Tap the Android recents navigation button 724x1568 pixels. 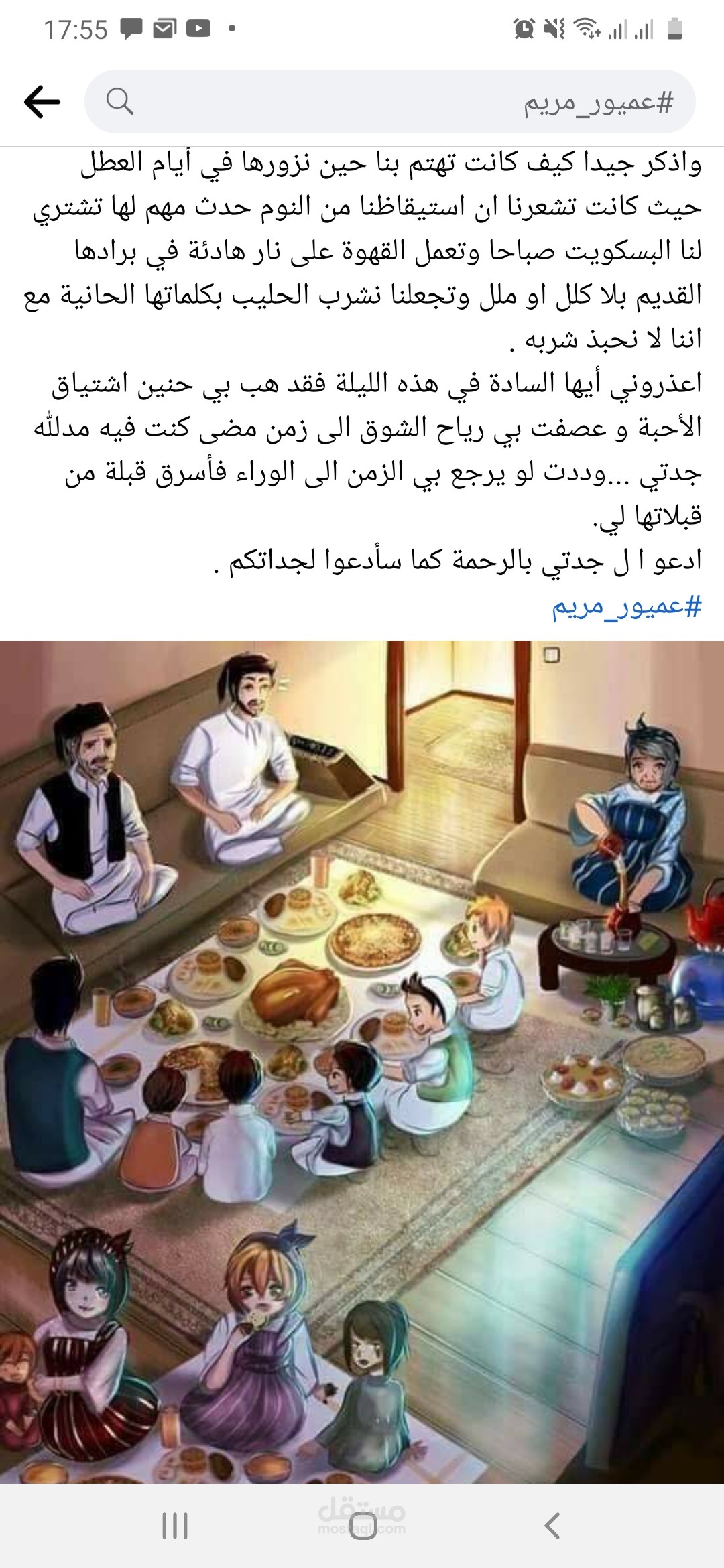[174, 1526]
